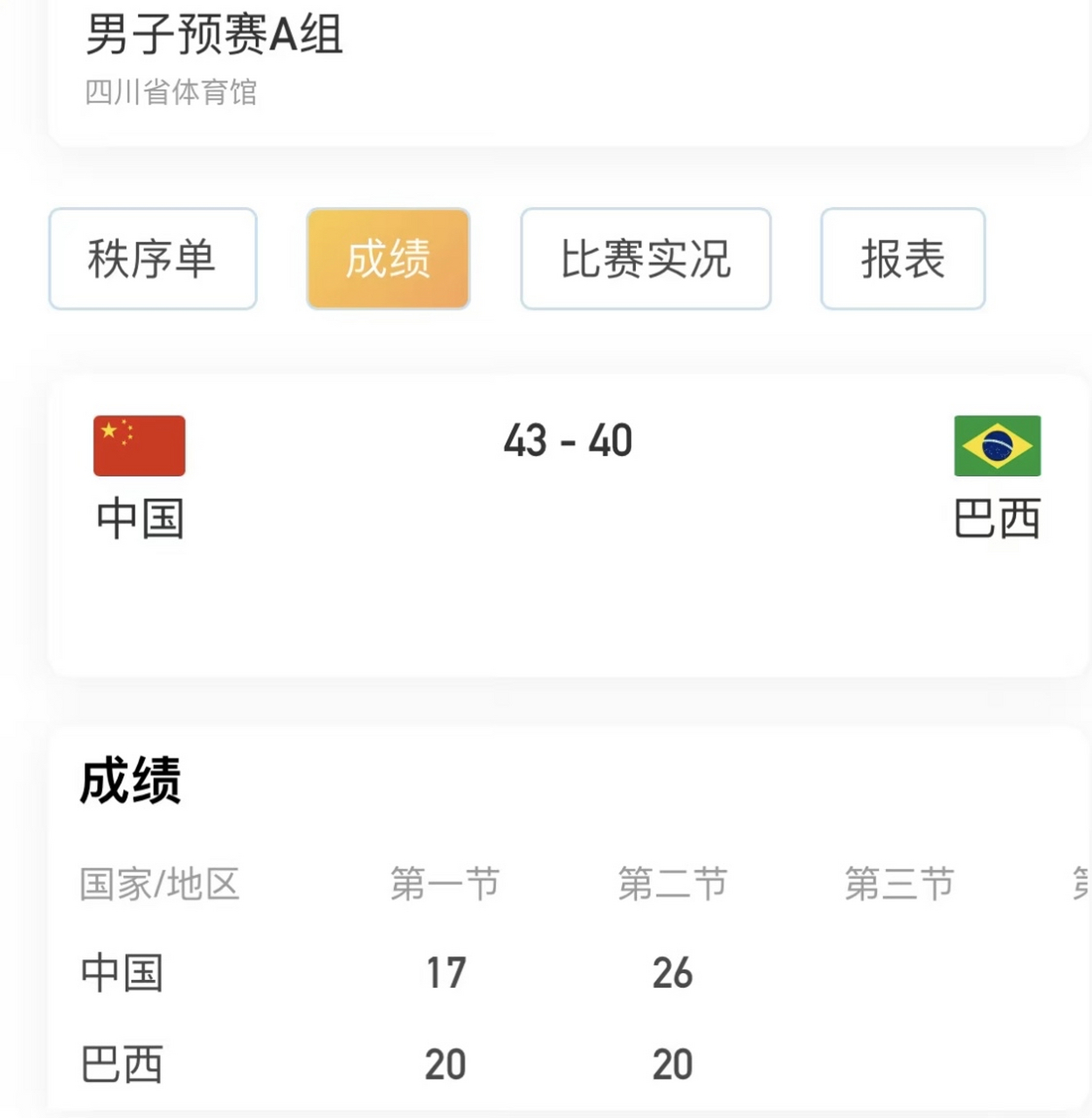
Task: Click the partially visible 第三节 header
Action: pos(899,884)
